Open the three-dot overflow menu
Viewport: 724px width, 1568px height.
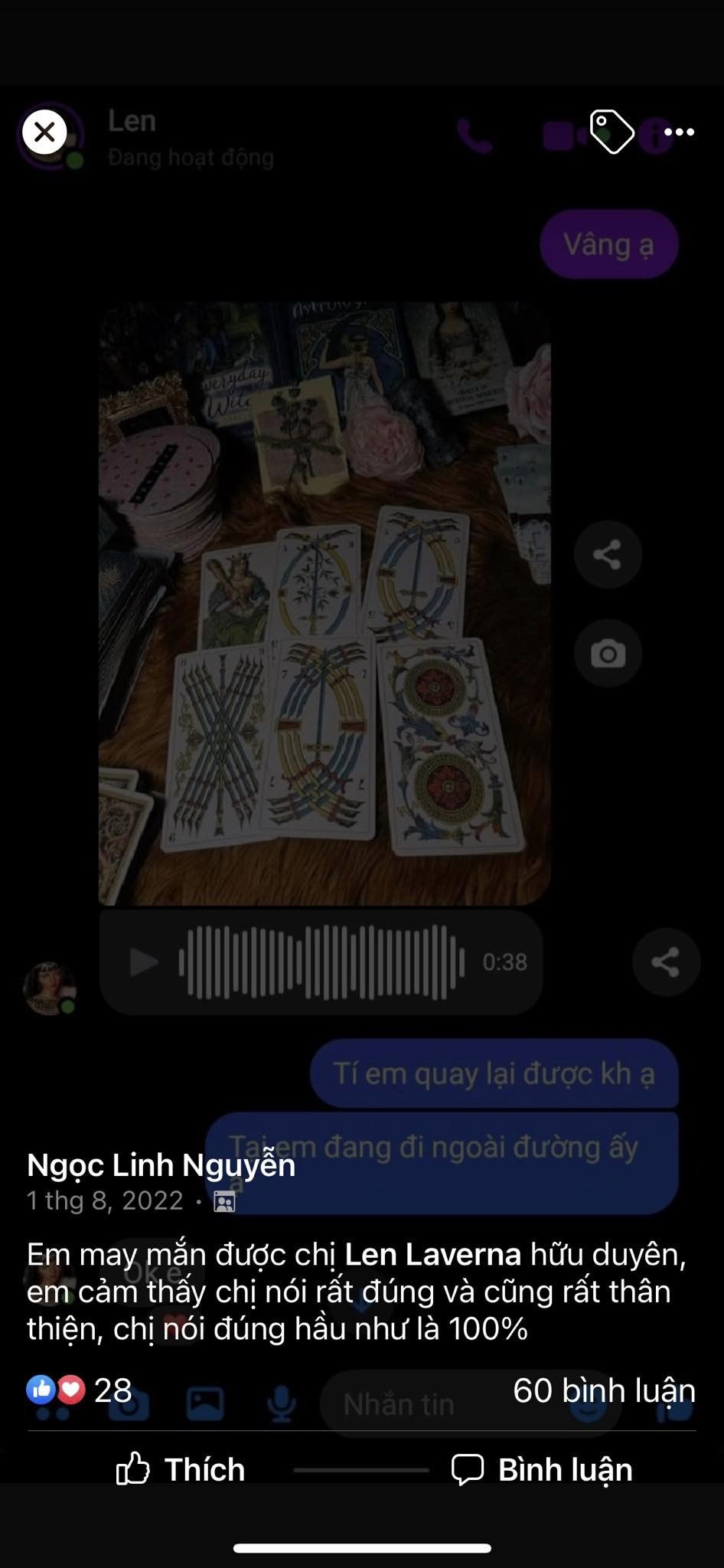click(679, 132)
